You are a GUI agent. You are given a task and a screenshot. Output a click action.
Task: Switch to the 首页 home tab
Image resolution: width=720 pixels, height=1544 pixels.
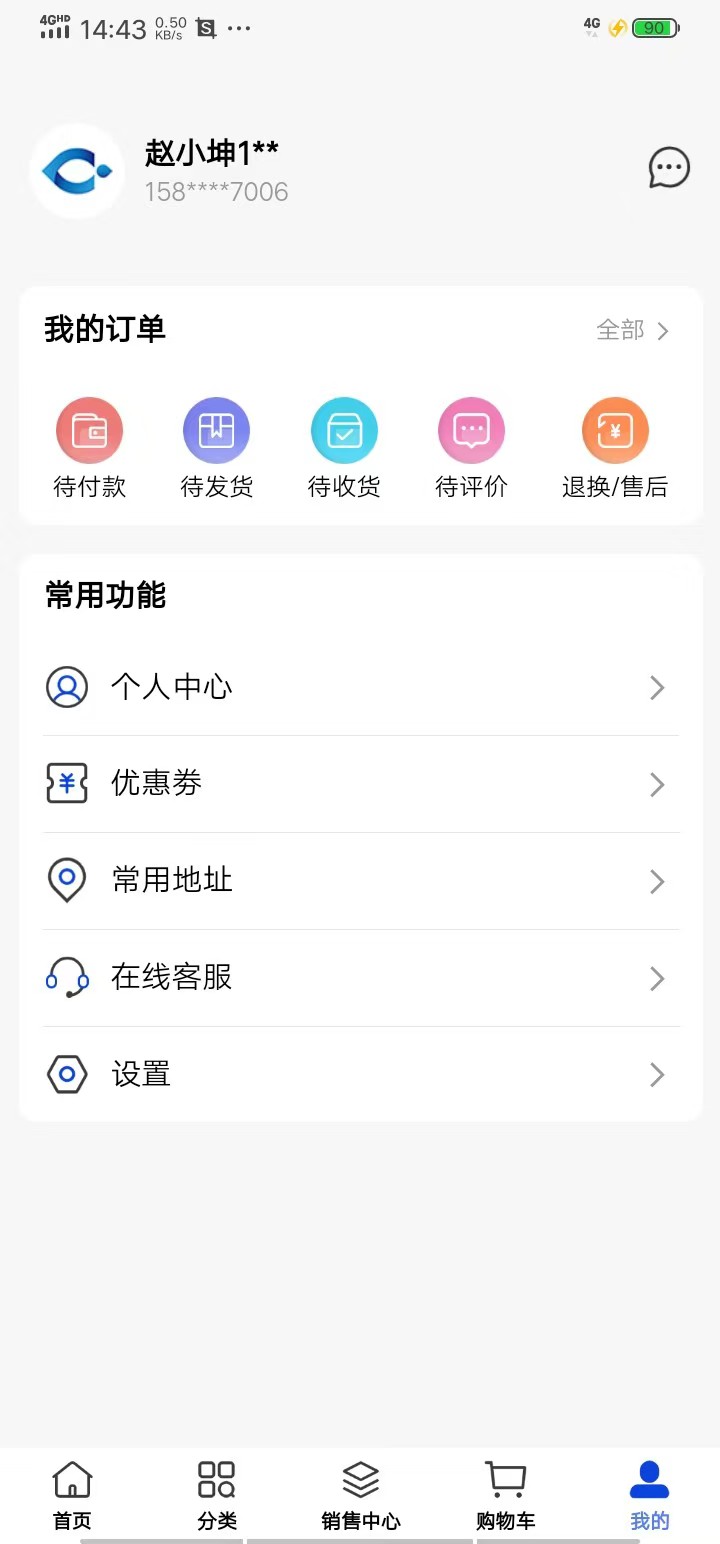(x=72, y=1495)
